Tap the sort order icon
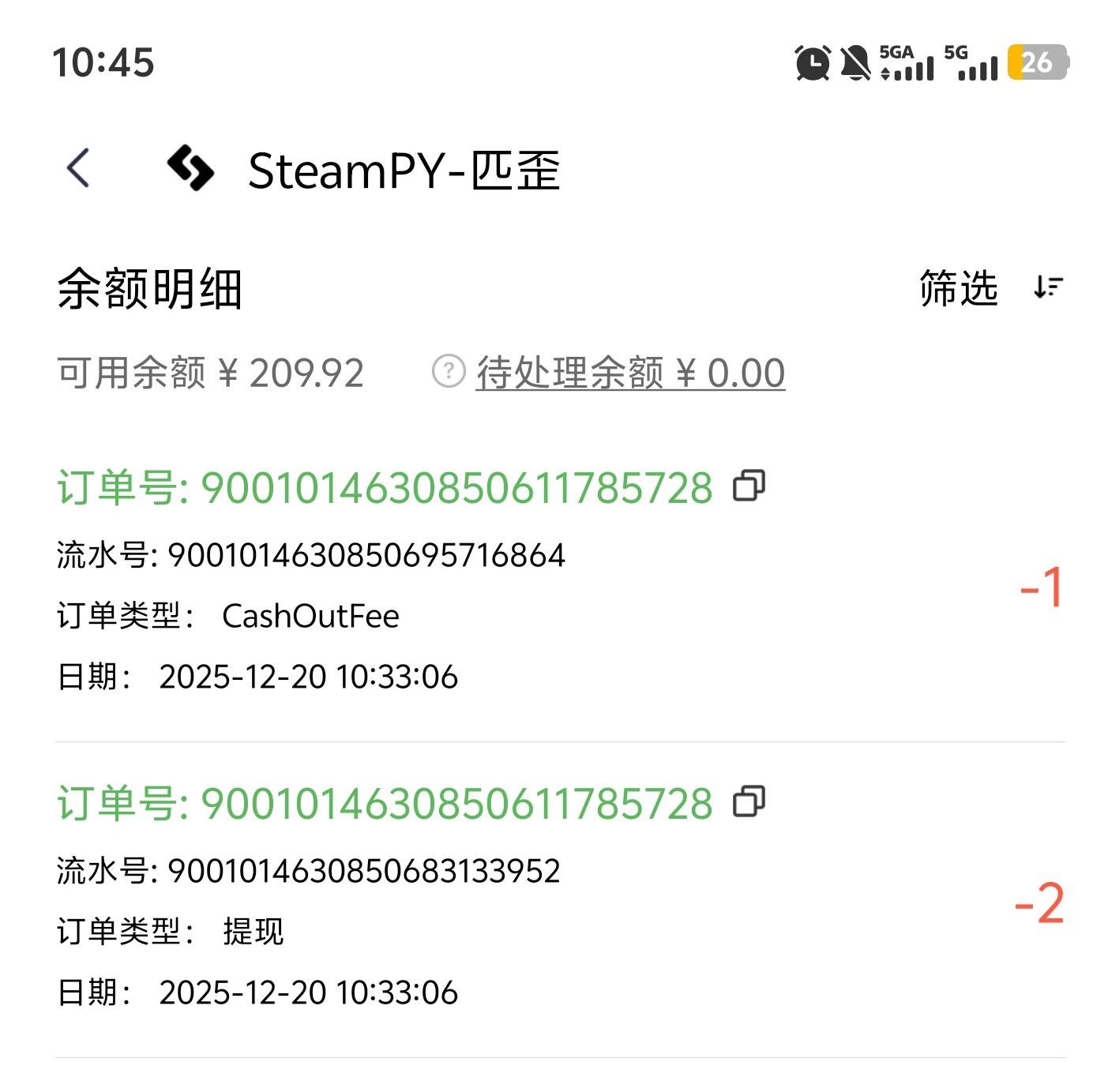This screenshot has height=1092, width=1093. [1048, 287]
